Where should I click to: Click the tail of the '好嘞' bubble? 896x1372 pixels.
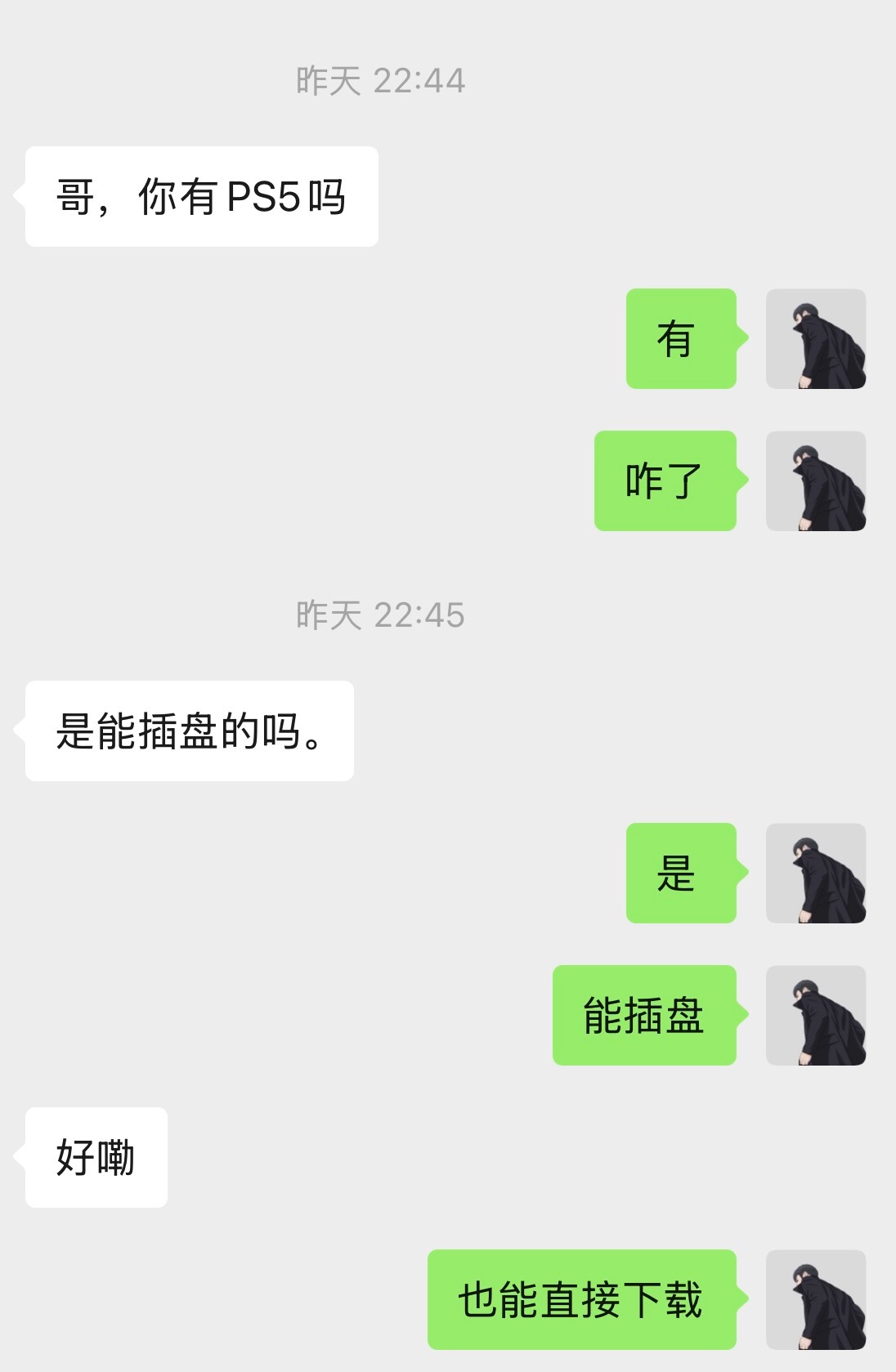click(x=20, y=1155)
